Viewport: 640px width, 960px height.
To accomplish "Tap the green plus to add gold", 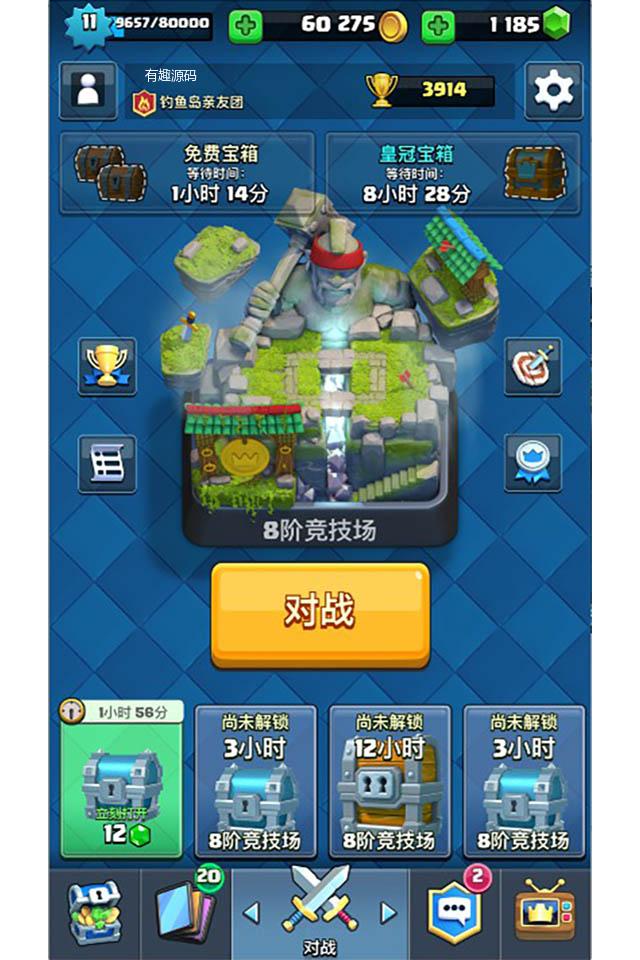I will click(x=246, y=26).
